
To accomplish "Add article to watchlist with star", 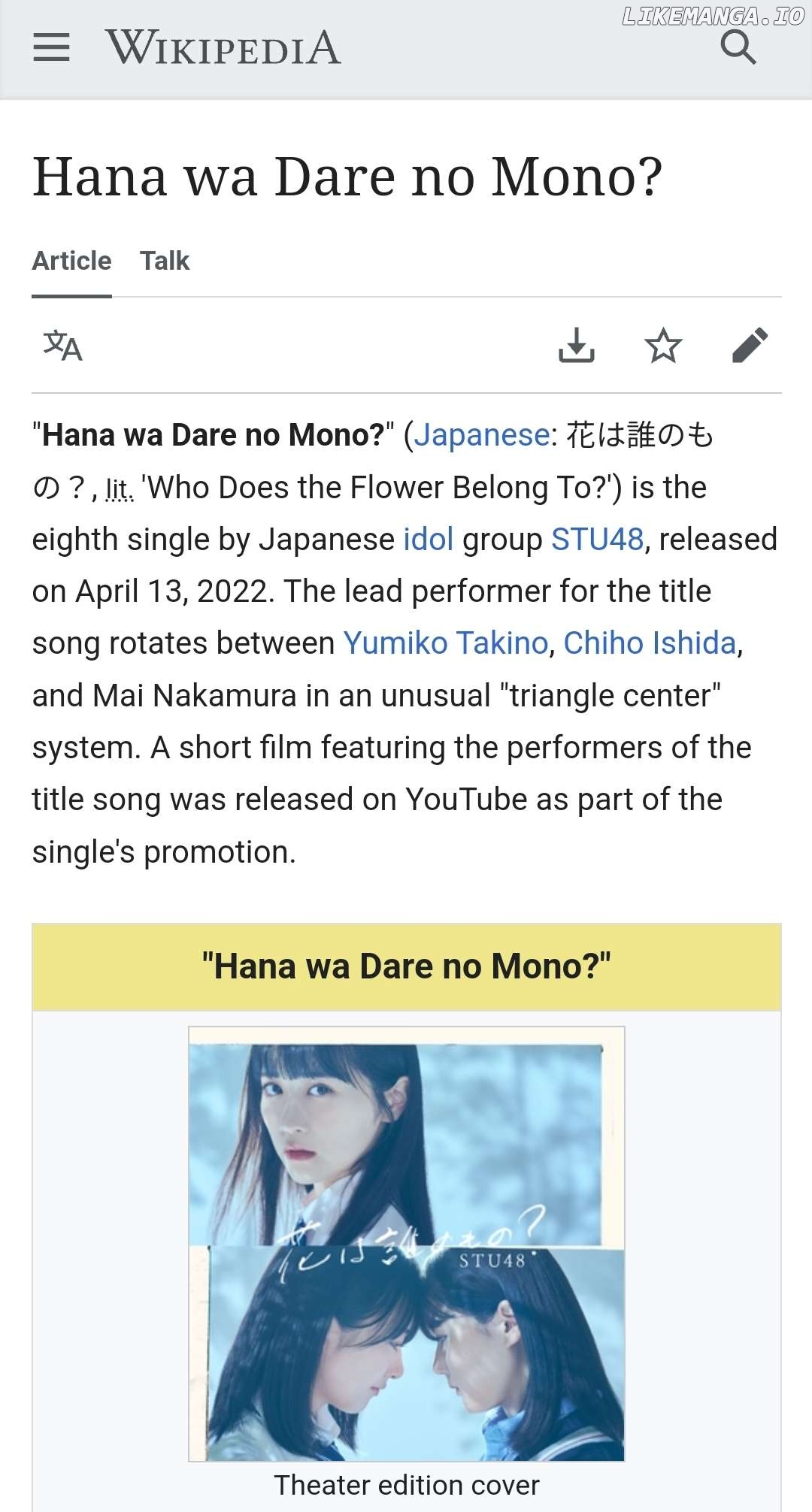I will point(663,346).
